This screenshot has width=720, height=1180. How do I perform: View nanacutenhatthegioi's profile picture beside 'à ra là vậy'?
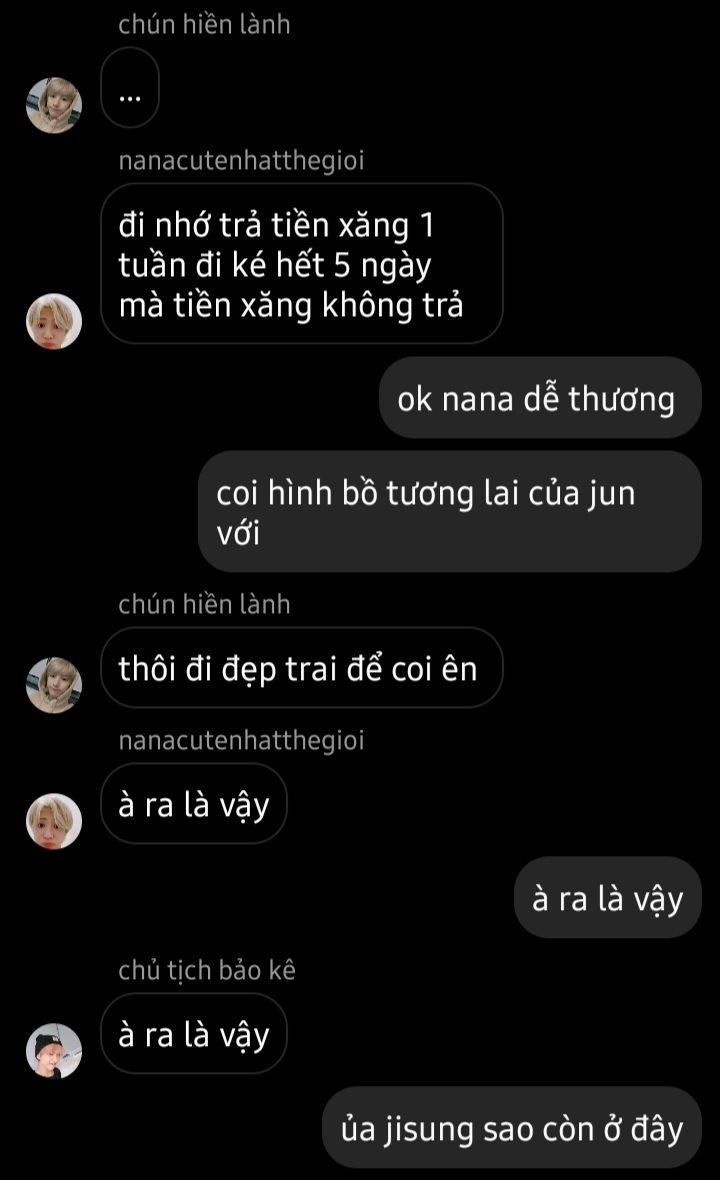(53, 821)
